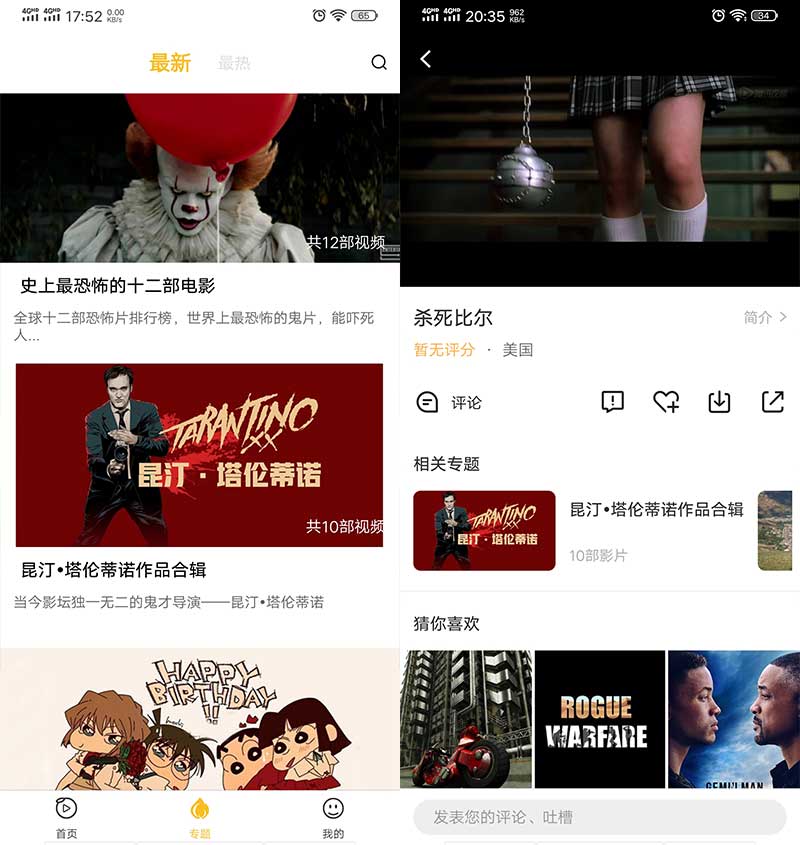The height and width of the screenshot is (845, 800).
Task: Add 杀死比尔 to favorites
Action: 666,401
